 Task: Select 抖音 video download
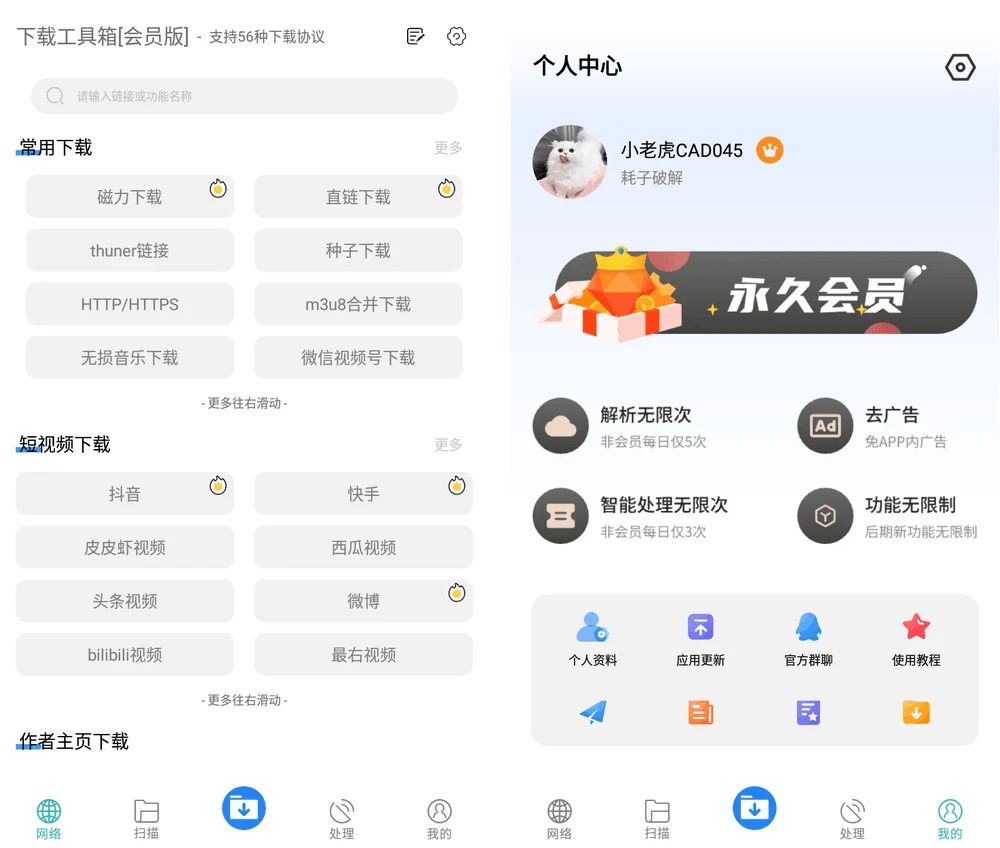pos(125,494)
